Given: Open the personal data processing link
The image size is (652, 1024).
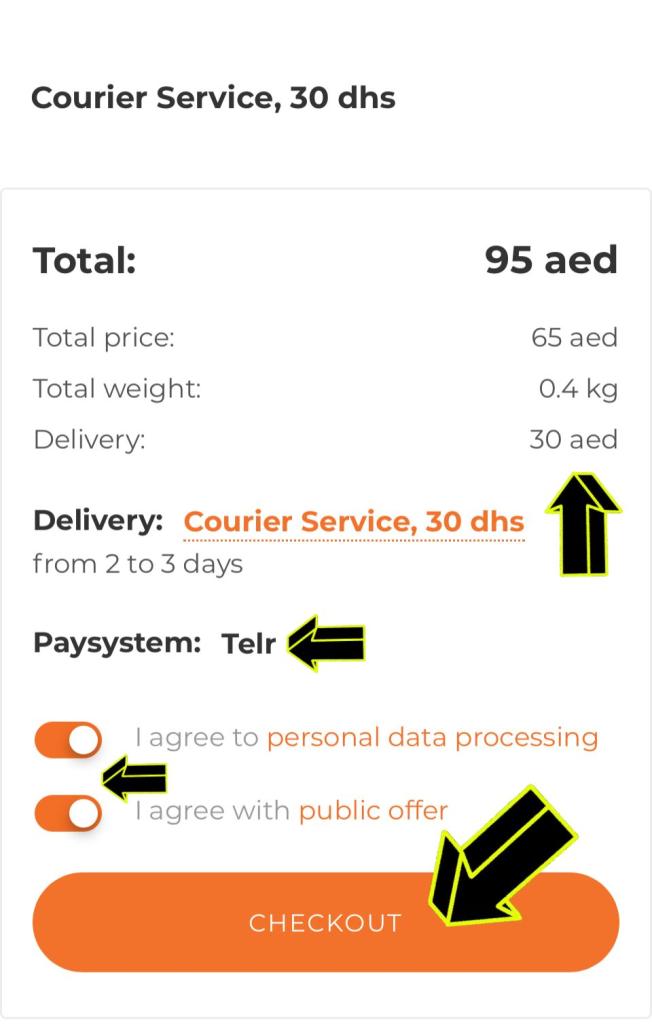Looking at the screenshot, I should tap(432, 738).
